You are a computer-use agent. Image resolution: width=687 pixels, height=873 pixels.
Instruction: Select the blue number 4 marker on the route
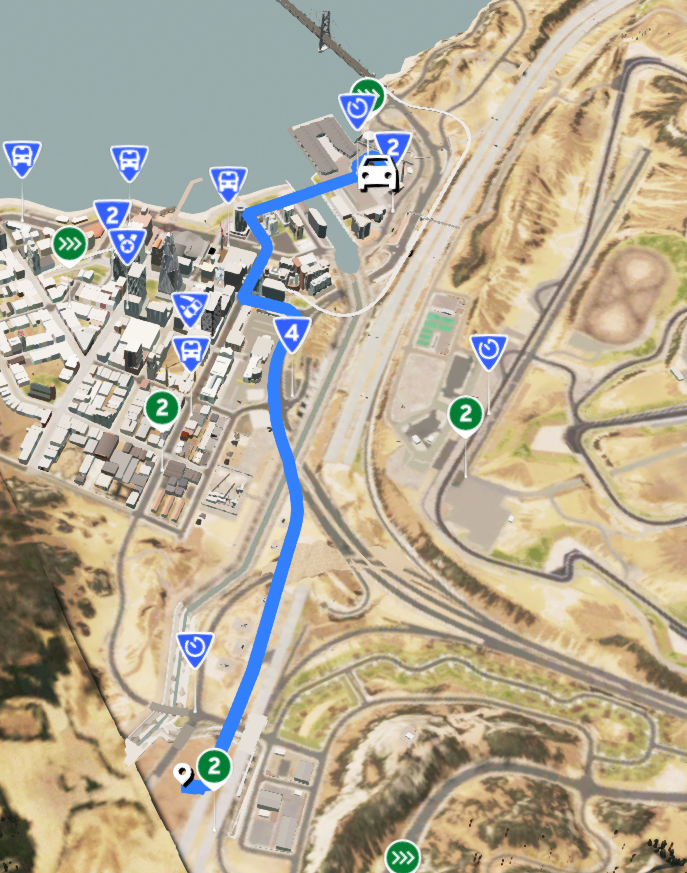(x=291, y=332)
